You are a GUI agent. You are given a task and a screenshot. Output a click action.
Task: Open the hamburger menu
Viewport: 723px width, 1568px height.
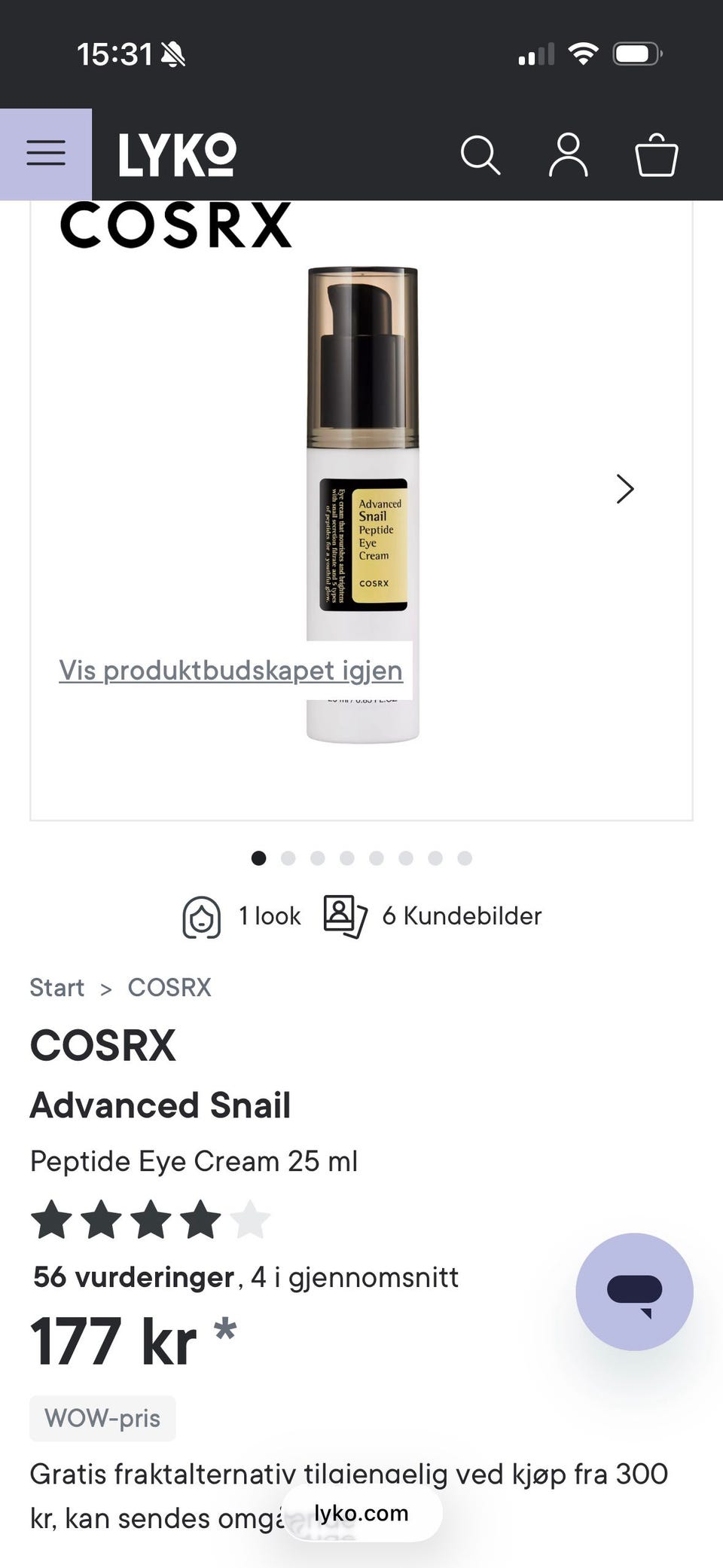pos(46,154)
